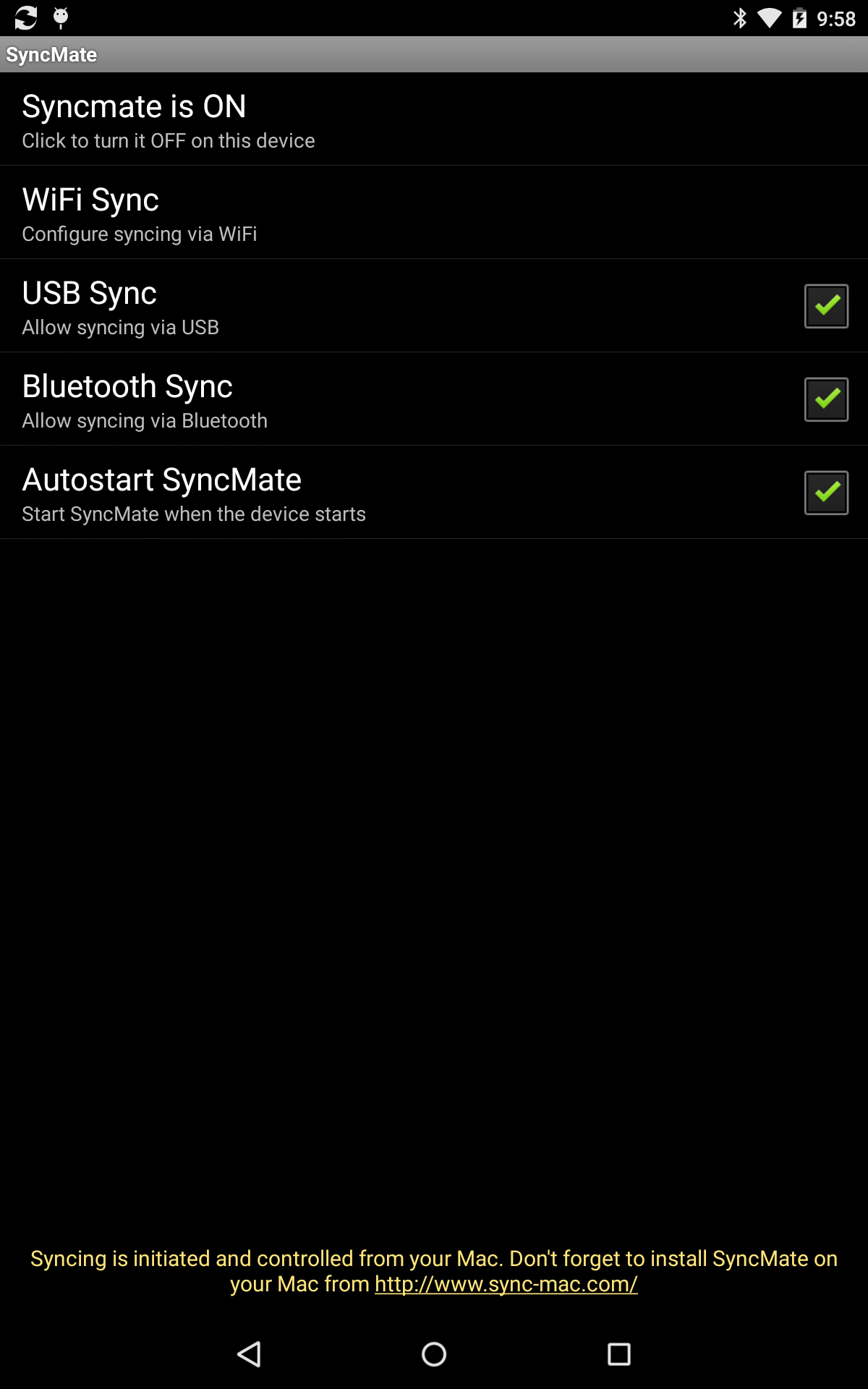Click the sync icon in the status bar
Viewport: 868px width, 1389px height.
(x=27, y=18)
